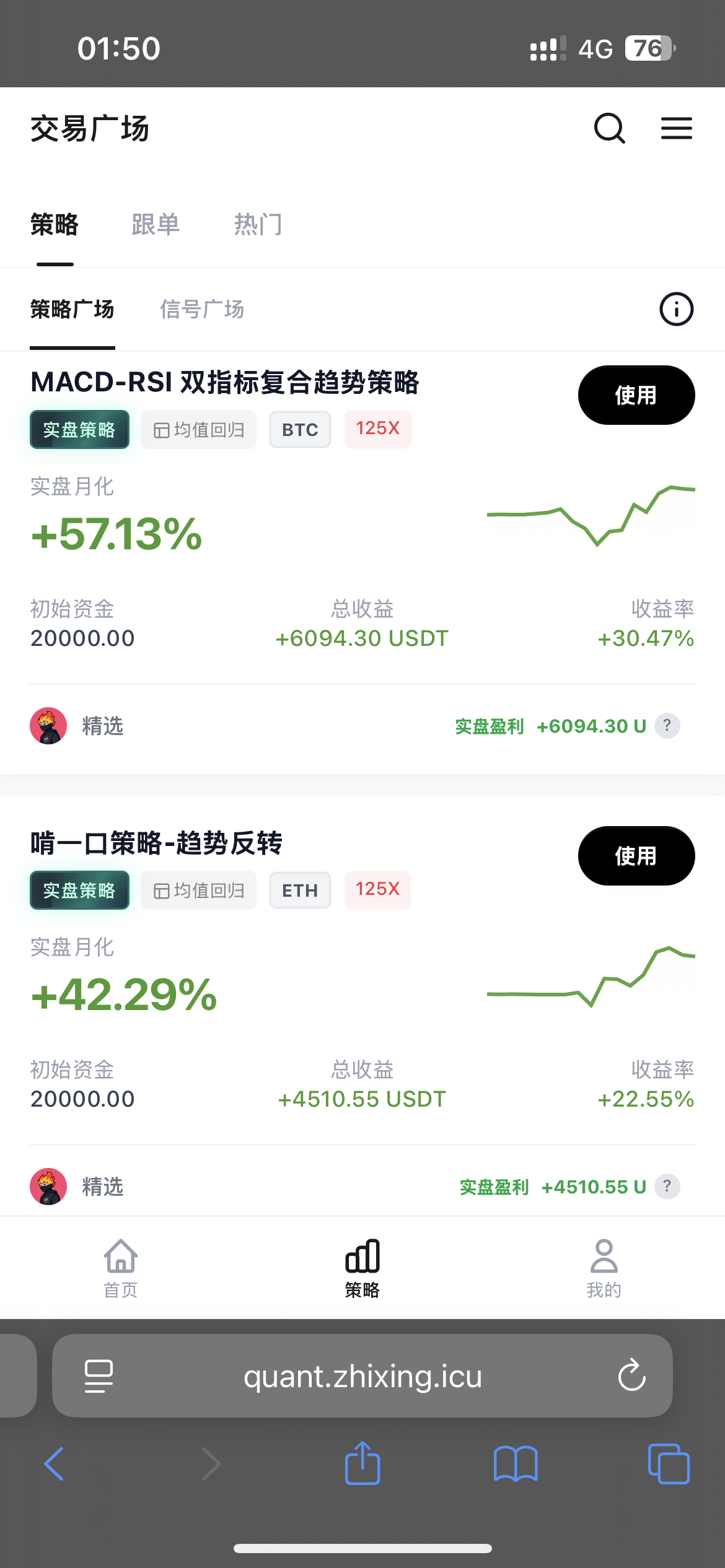Select the 策略 top tab
Screen dimensions: 725x1568
(x=55, y=224)
